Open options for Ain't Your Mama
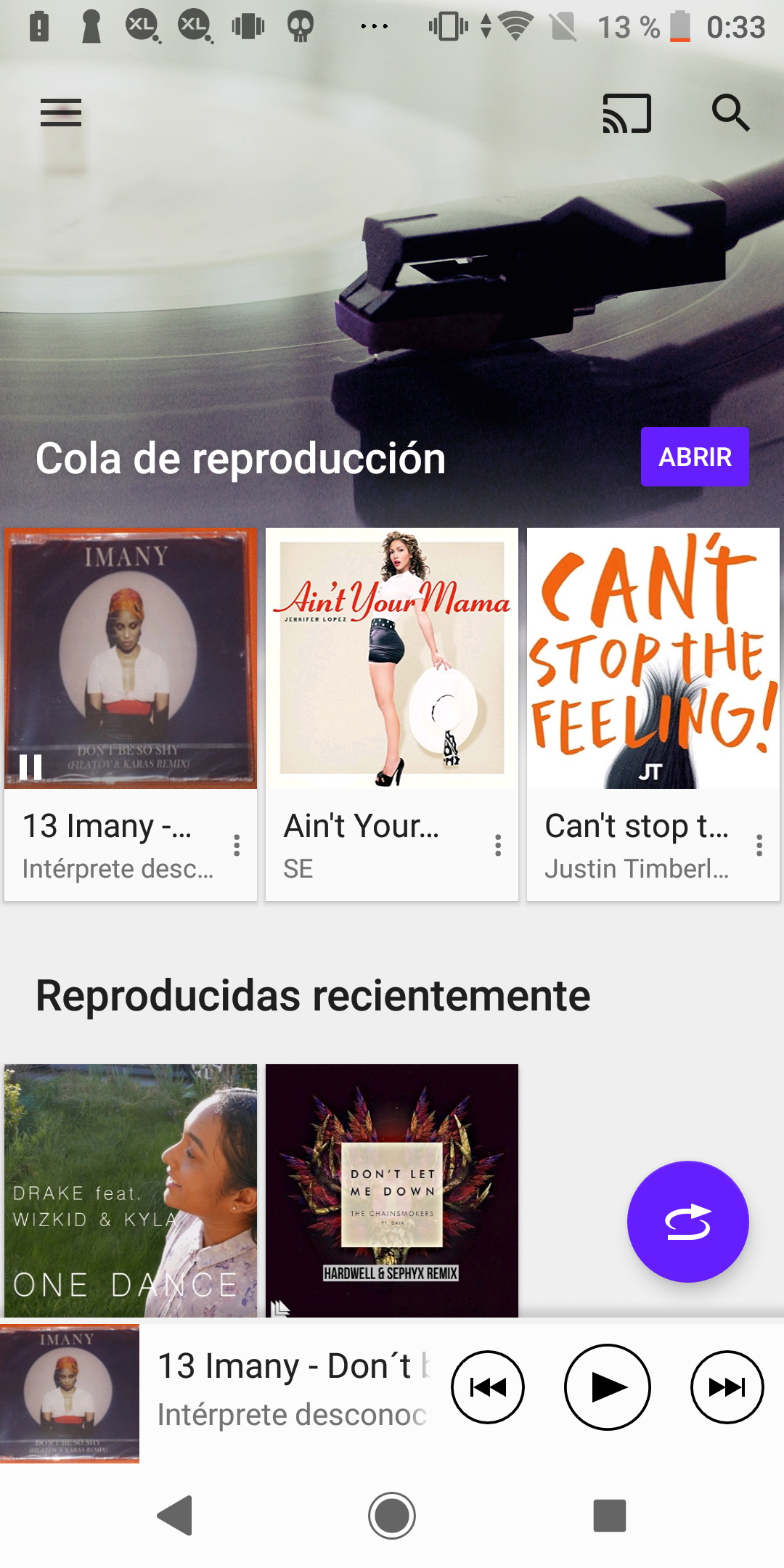The width and height of the screenshot is (784, 1568). [498, 845]
